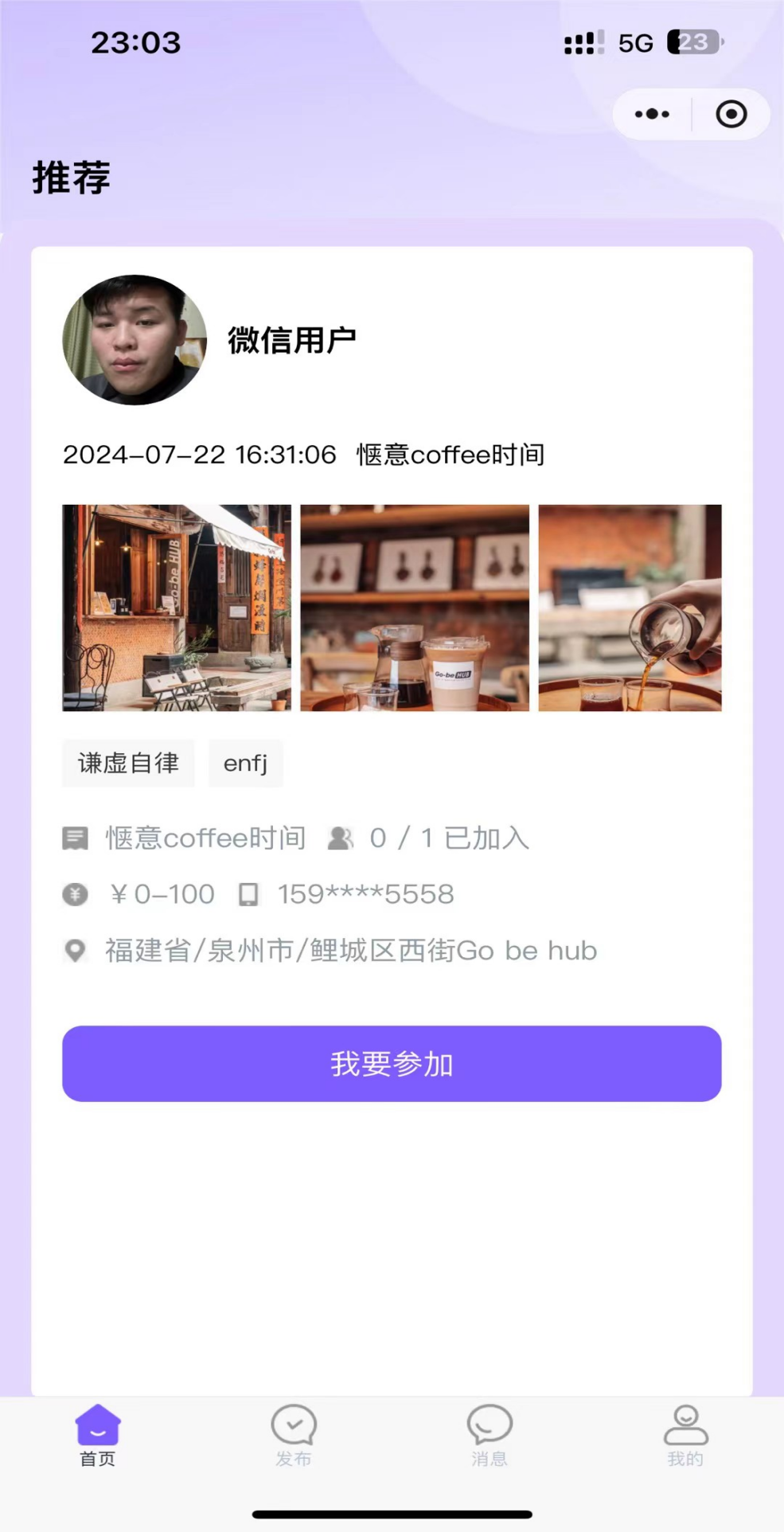Tap the 我要参加 button
Screen dimensions: 784x1532
click(392, 1064)
